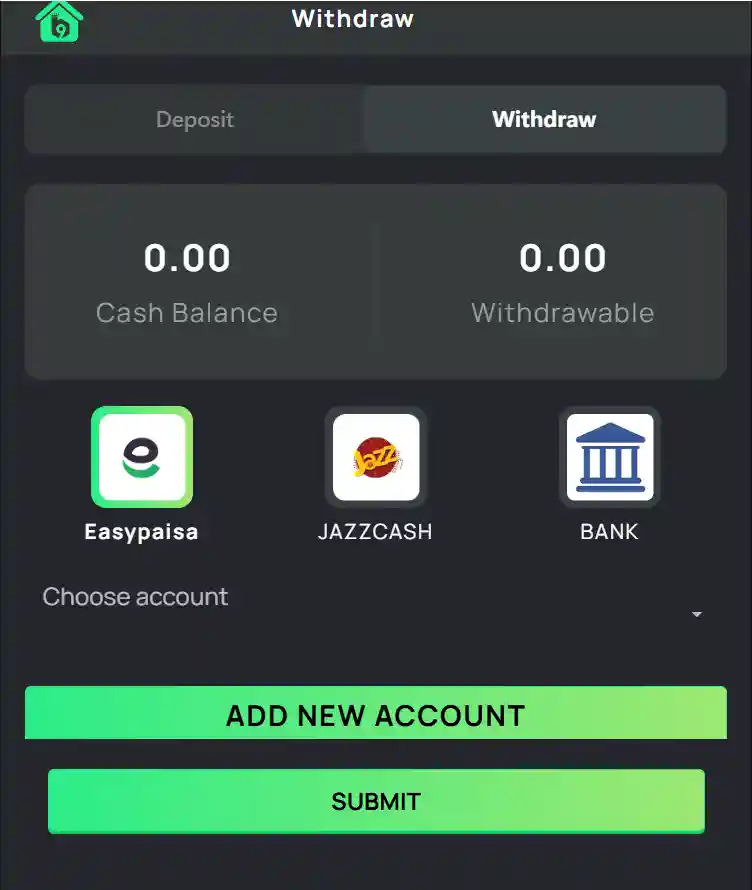Choose Easypaisa as withdrawal method

(142, 458)
